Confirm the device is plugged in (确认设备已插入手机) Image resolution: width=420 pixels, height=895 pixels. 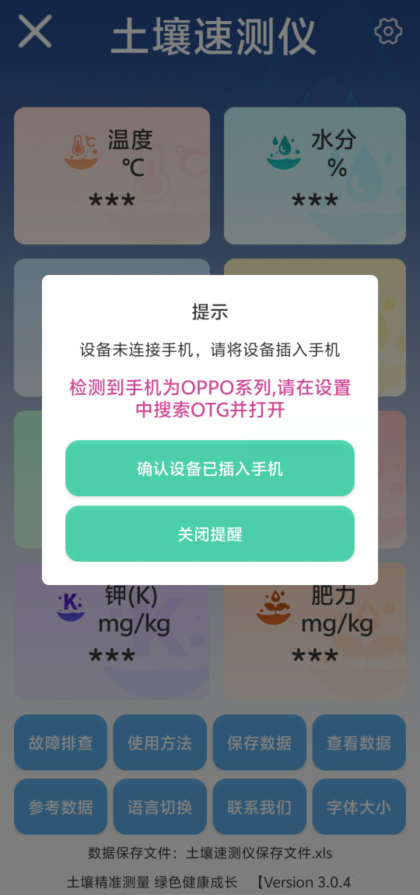pos(210,468)
